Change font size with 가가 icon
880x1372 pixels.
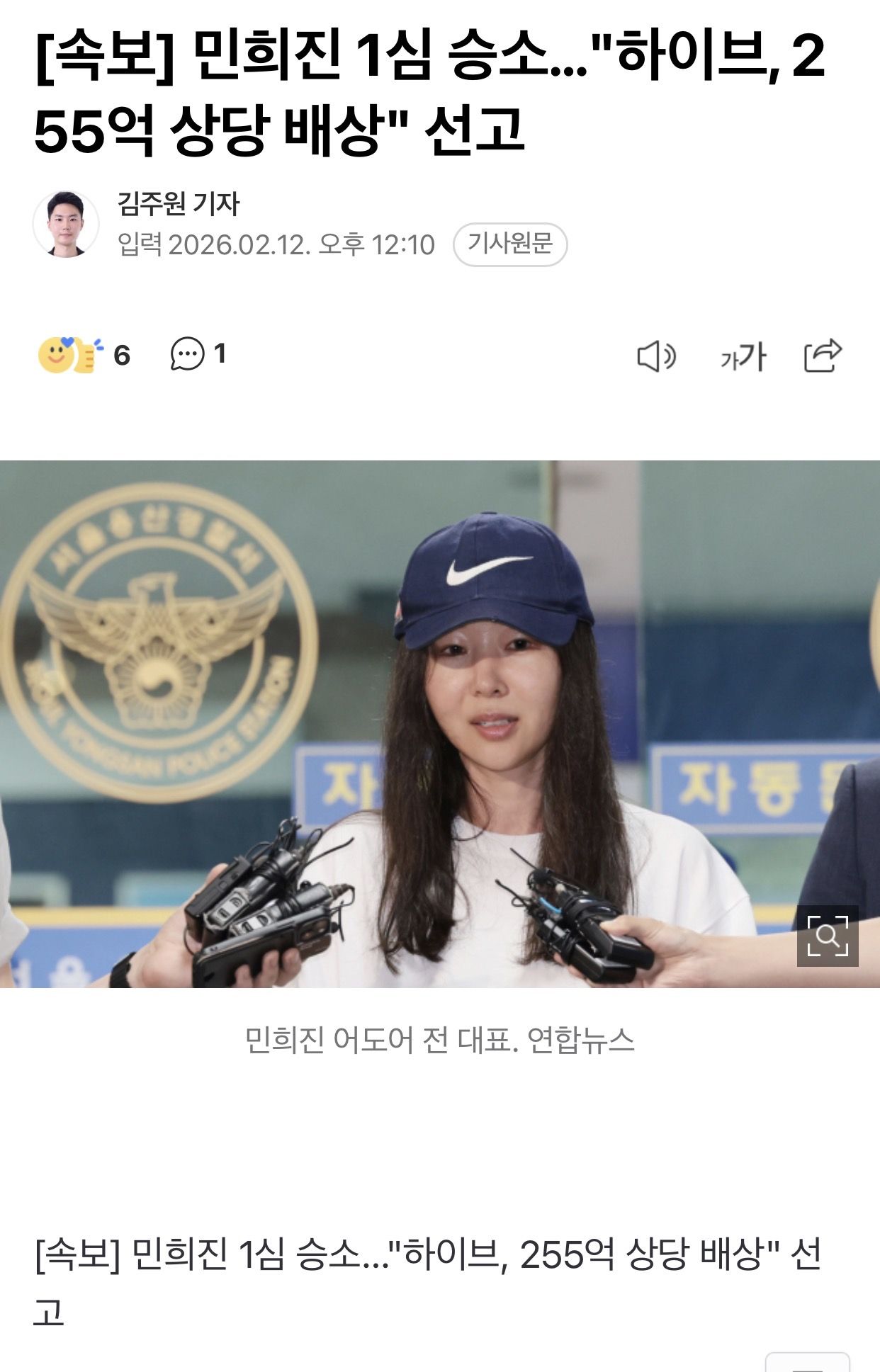click(x=743, y=356)
